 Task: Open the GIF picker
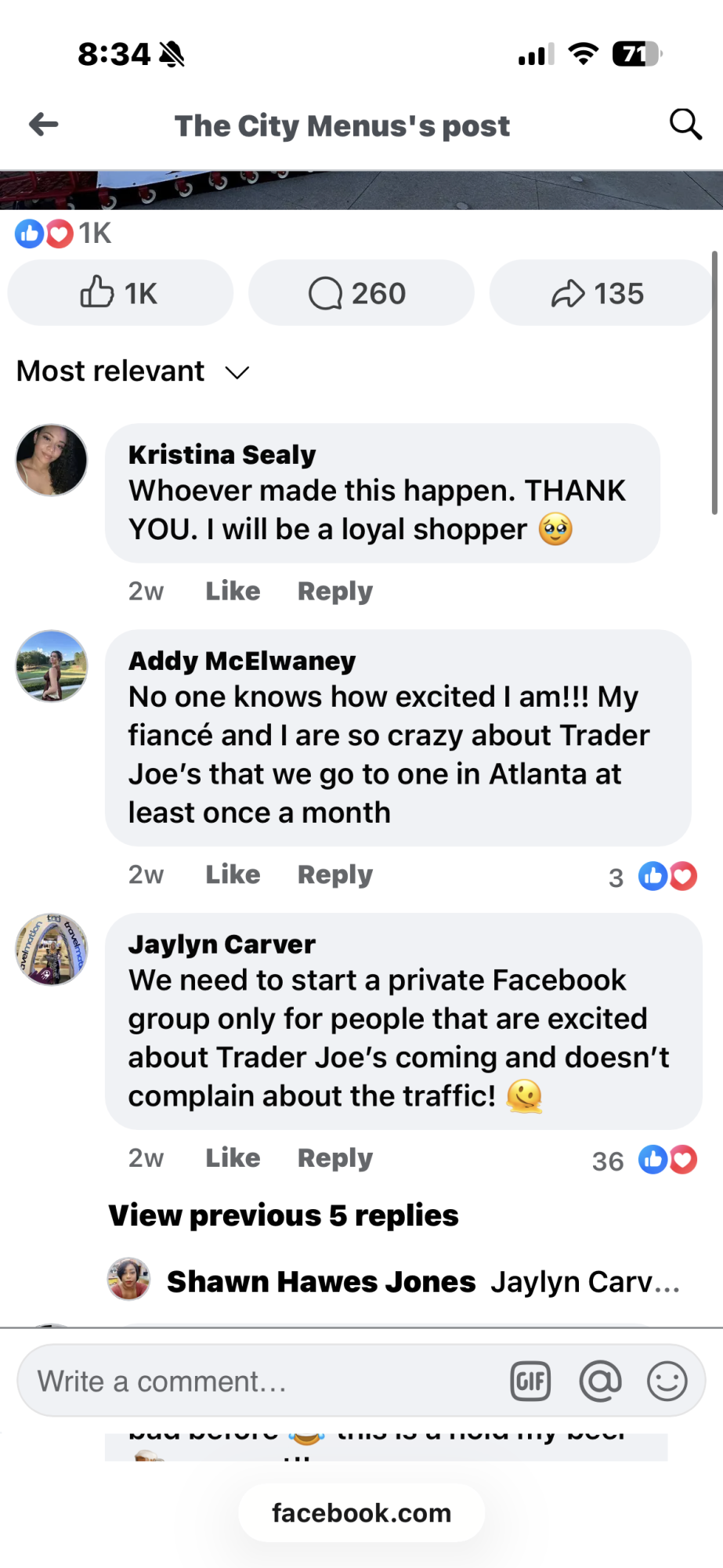click(x=530, y=1381)
